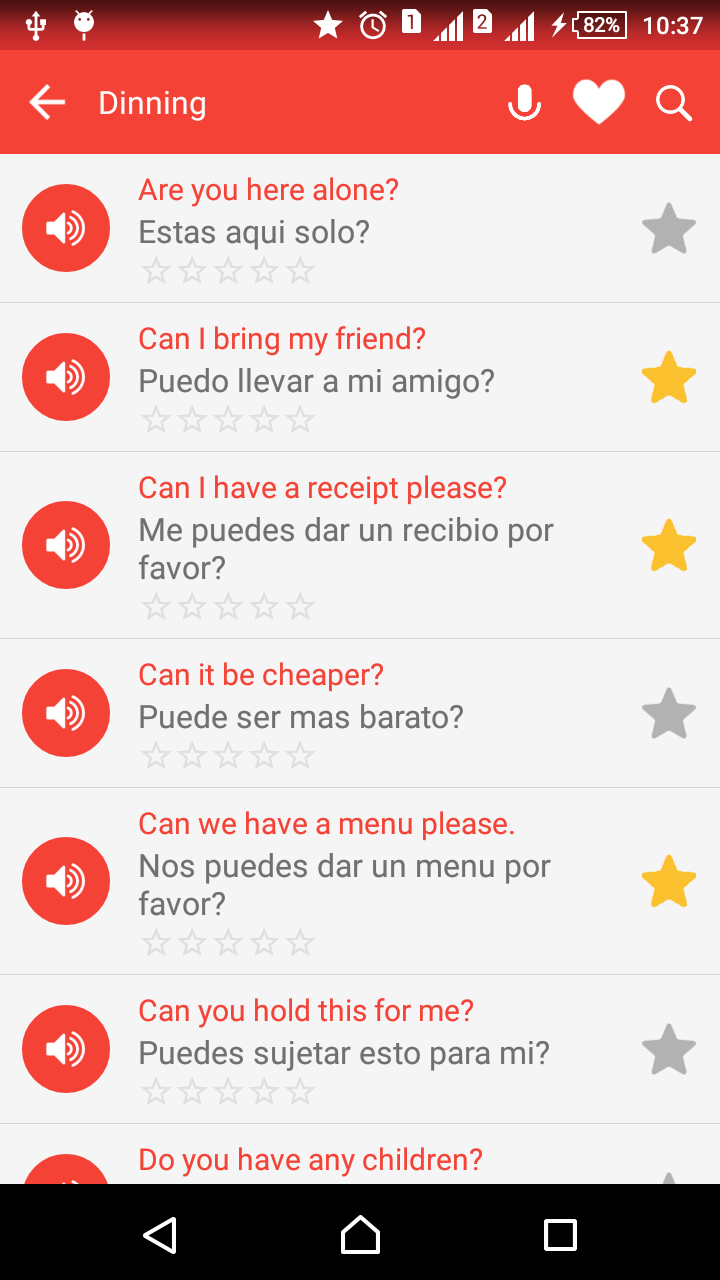Unstar "Can we have a menu please."
Image resolution: width=720 pixels, height=1280 pixels.
(x=668, y=881)
